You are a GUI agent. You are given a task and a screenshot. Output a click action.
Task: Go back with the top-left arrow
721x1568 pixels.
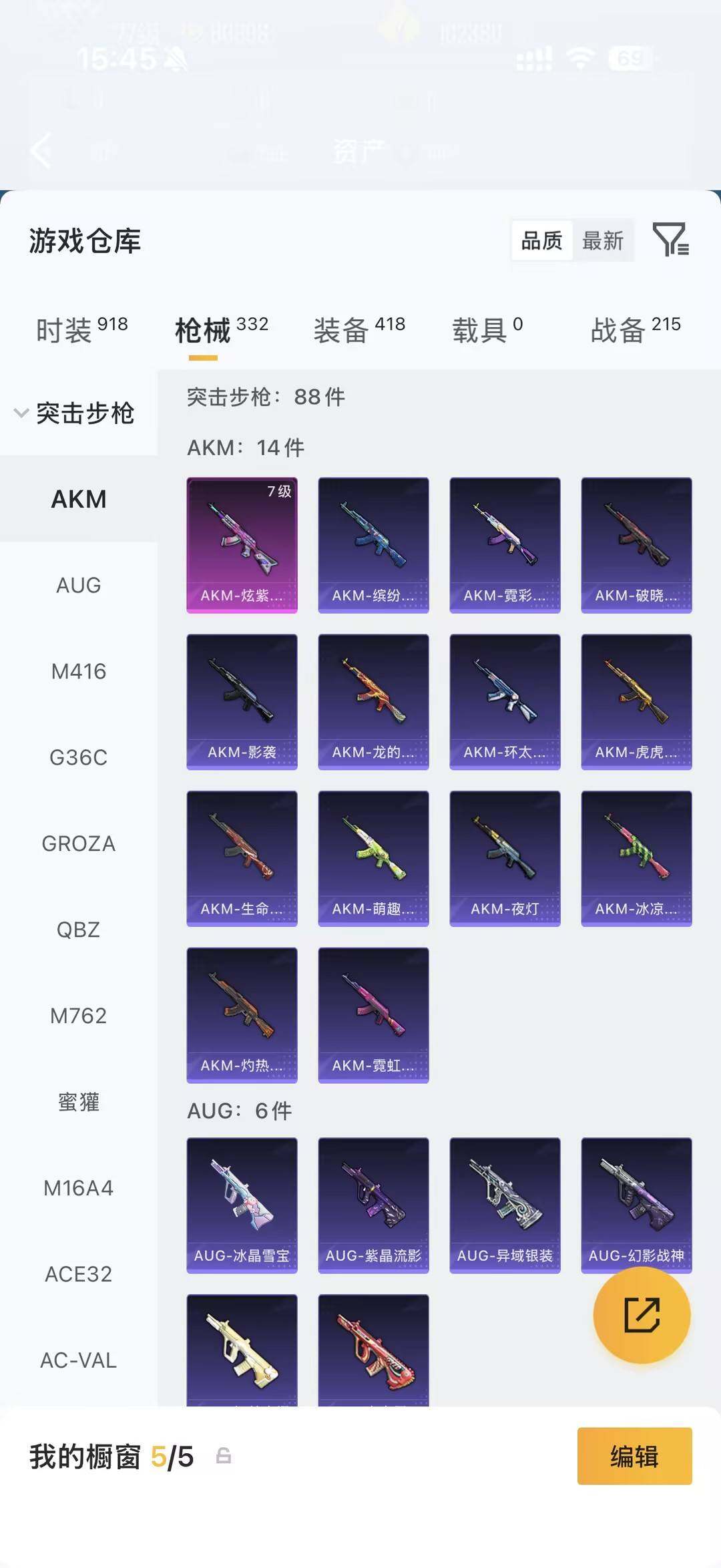coord(41,150)
